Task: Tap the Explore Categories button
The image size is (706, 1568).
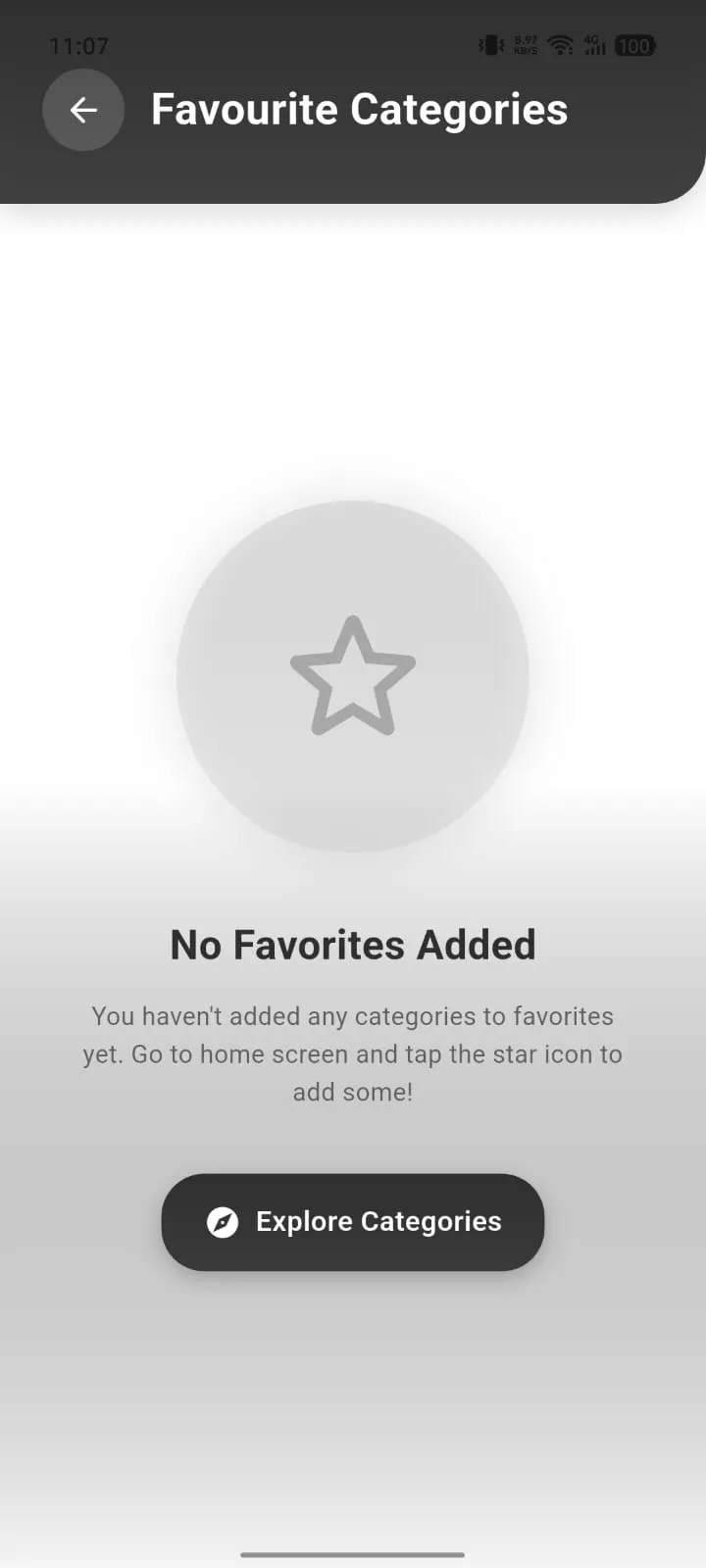Action: [353, 1222]
